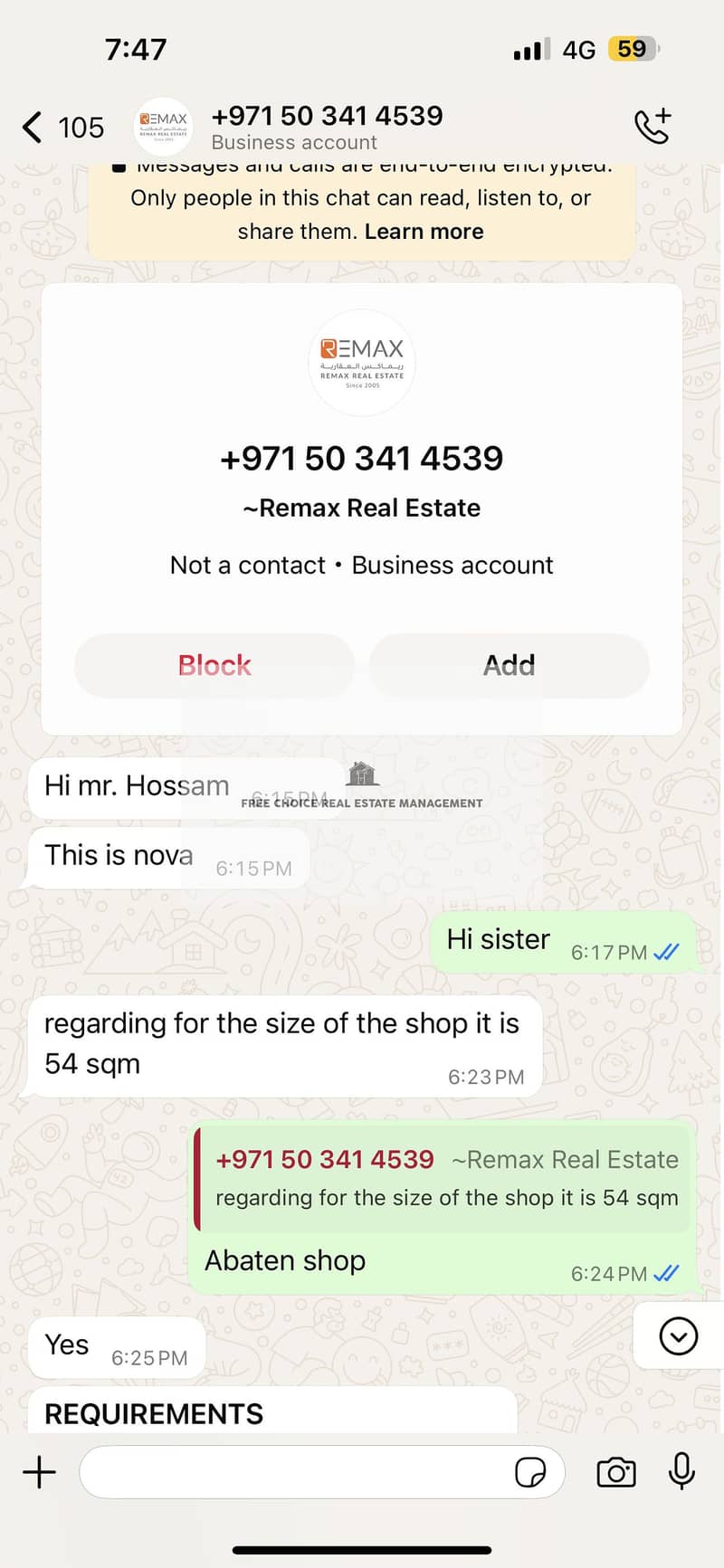Focus the message input field
Image resolution: width=724 pixels, height=1568 pixels.
pos(290,1472)
